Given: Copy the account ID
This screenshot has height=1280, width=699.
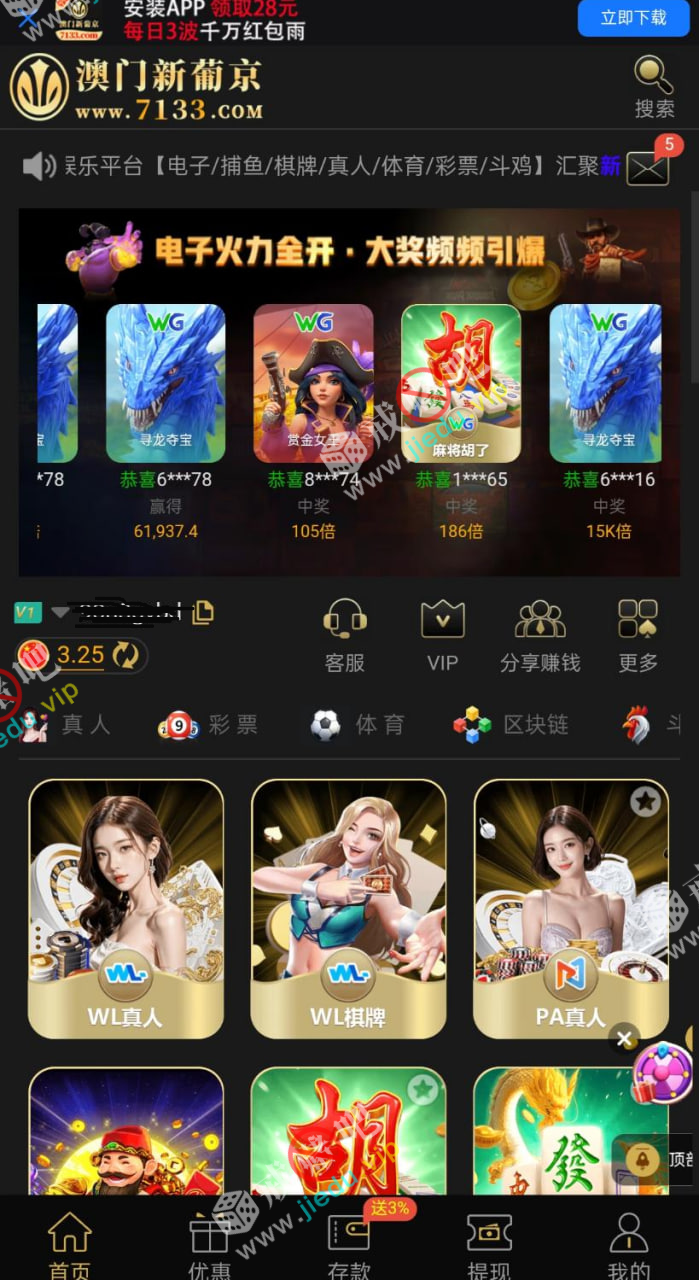Looking at the screenshot, I should tap(203, 612).
